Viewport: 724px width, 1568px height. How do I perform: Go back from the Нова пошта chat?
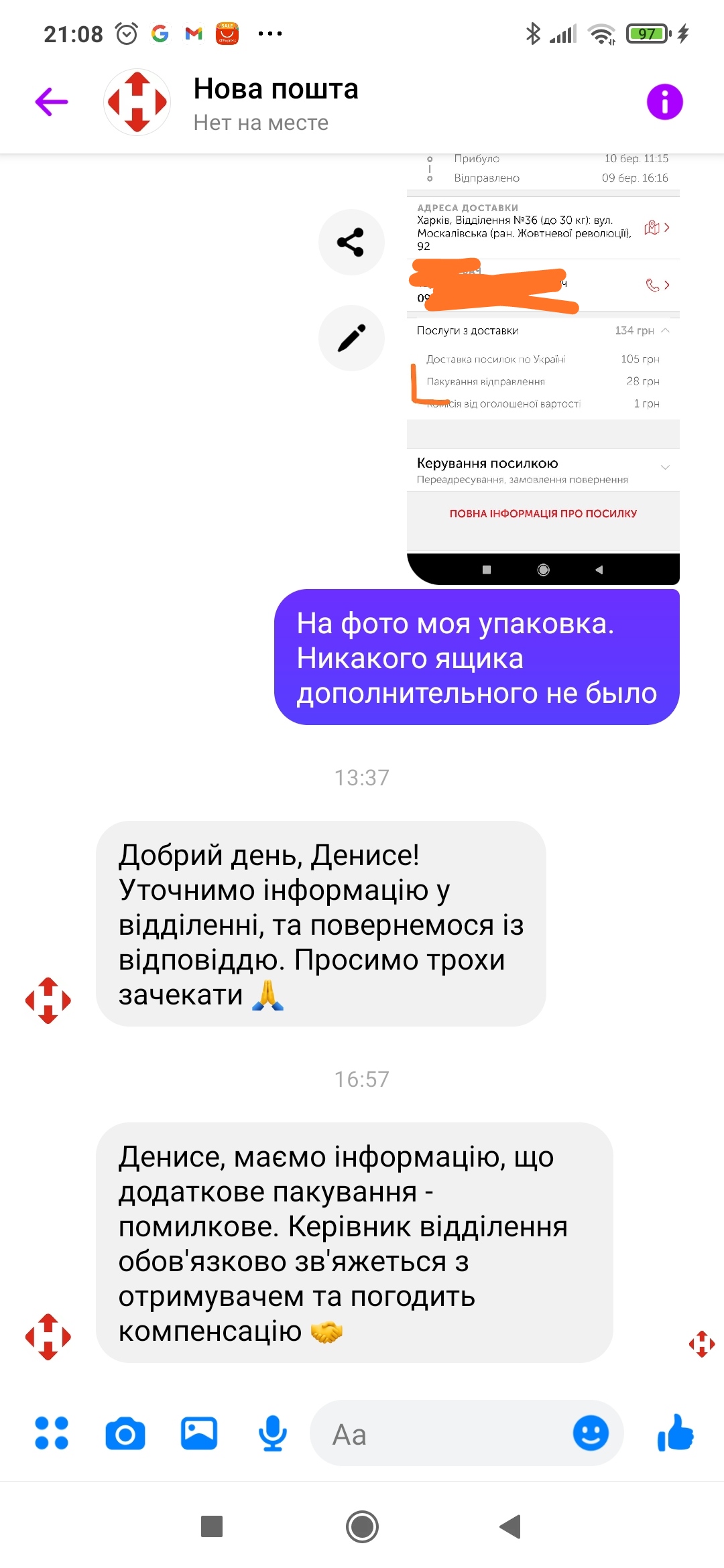pyautogui.click(x=52, y=102)
